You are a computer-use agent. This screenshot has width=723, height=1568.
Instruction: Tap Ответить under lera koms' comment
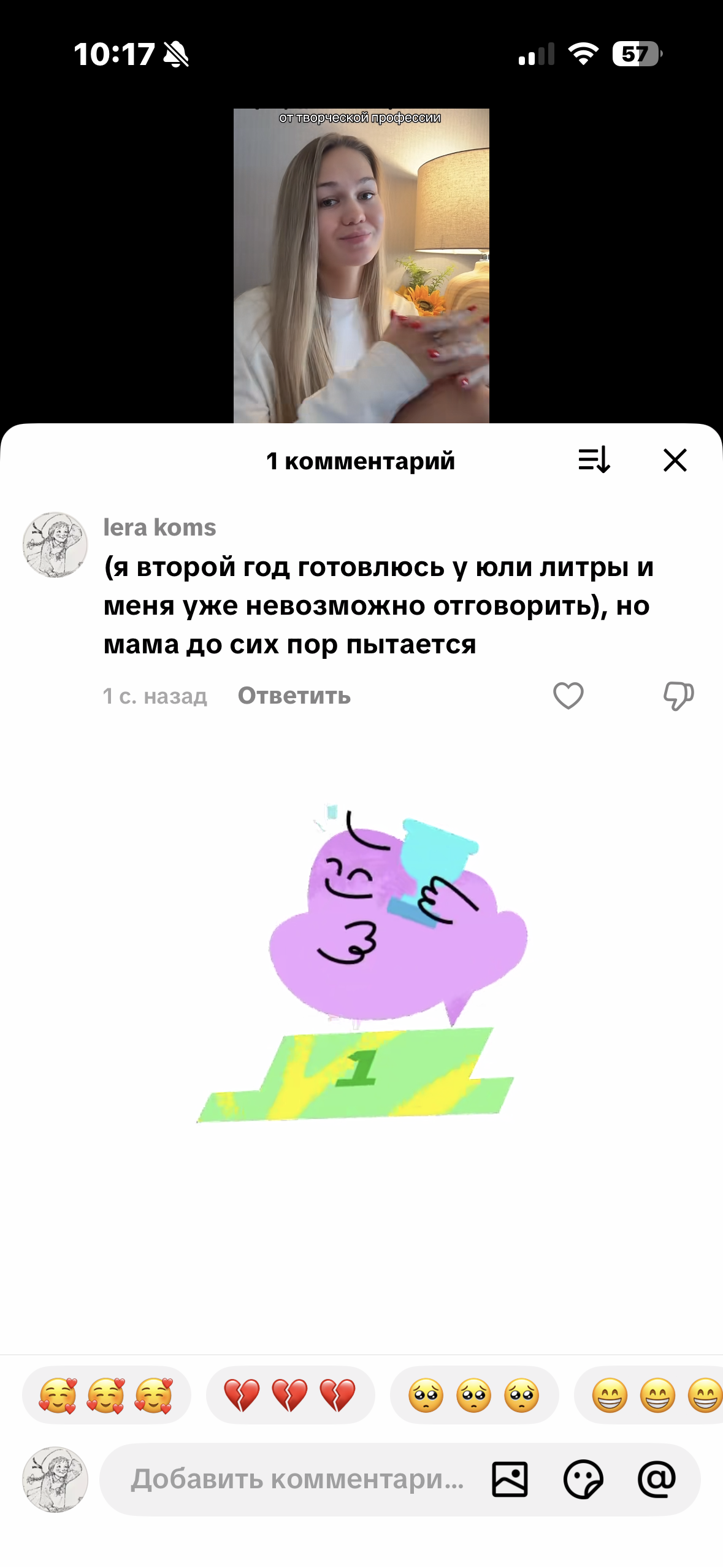point(294,696)
